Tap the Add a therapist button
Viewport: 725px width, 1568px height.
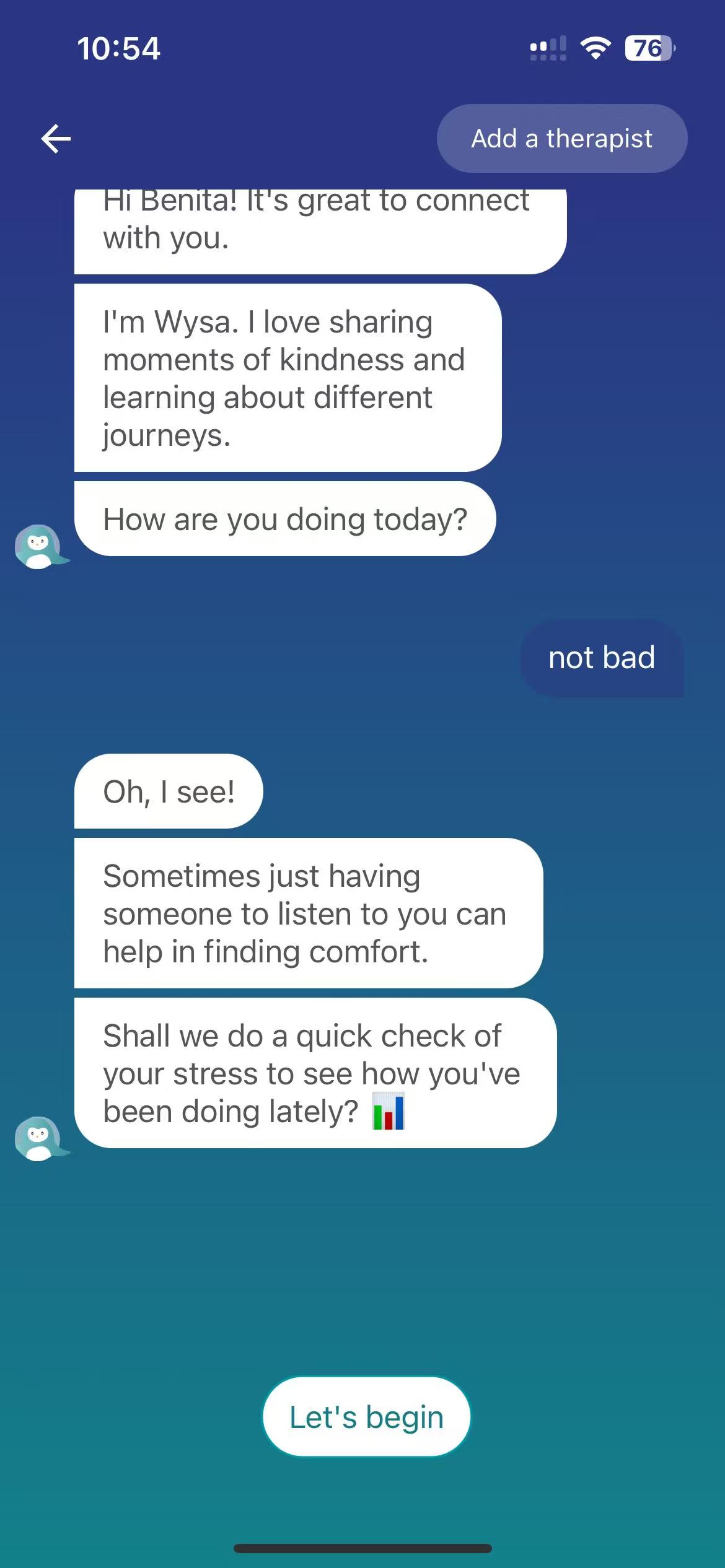(x=561, y=138)
